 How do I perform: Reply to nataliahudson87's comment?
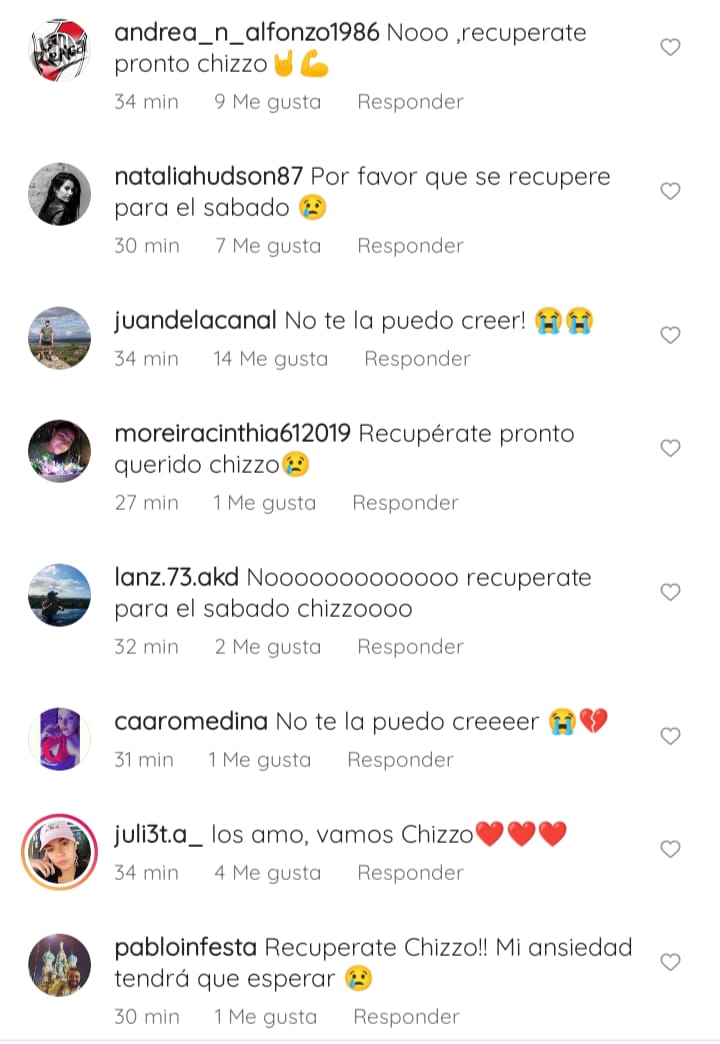410,246
